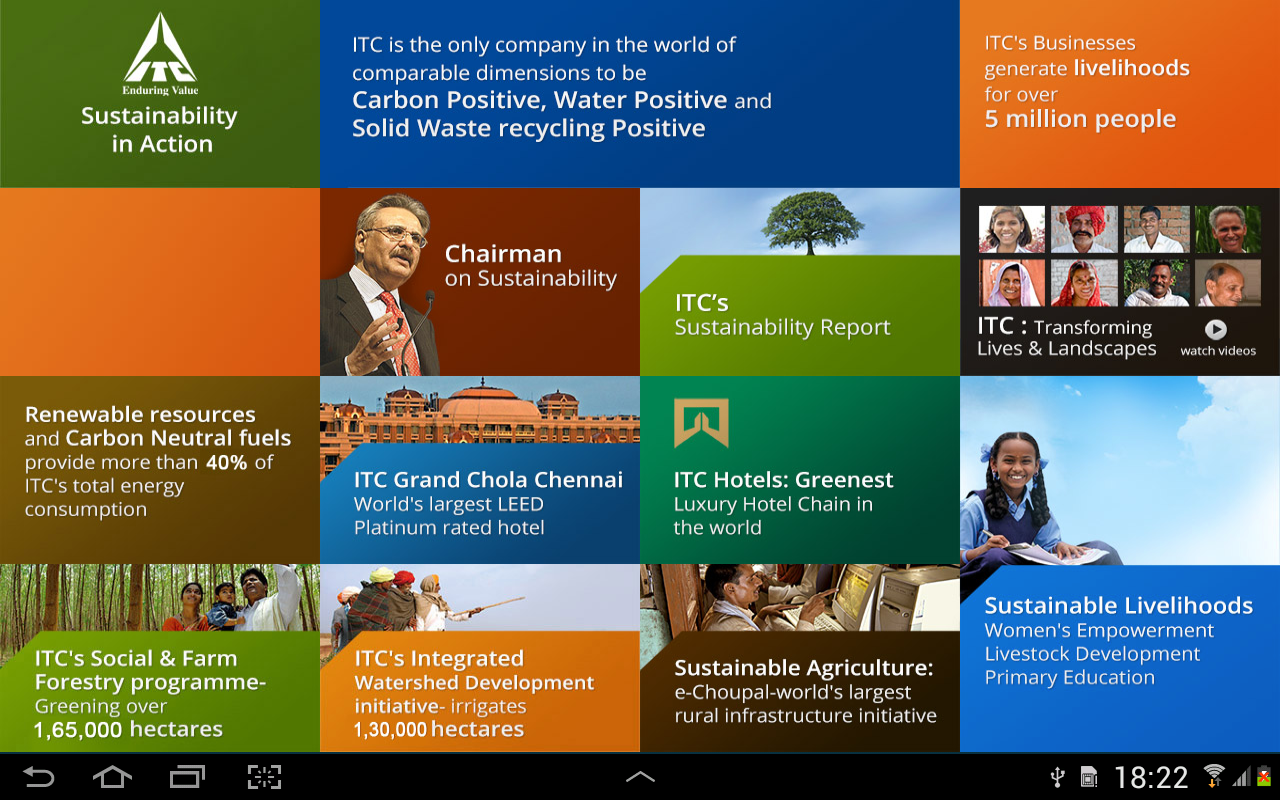Open the 5 million livelihoods tile

[x=1119, y=94]
